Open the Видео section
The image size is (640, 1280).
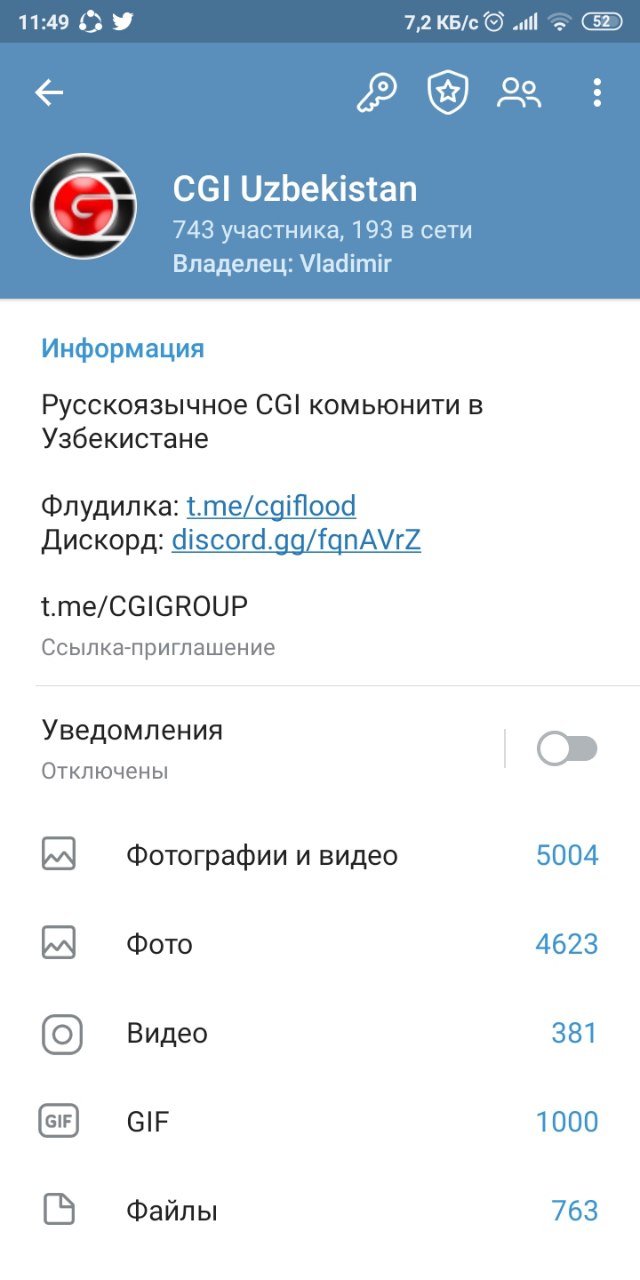click(x=320, y=1033)
